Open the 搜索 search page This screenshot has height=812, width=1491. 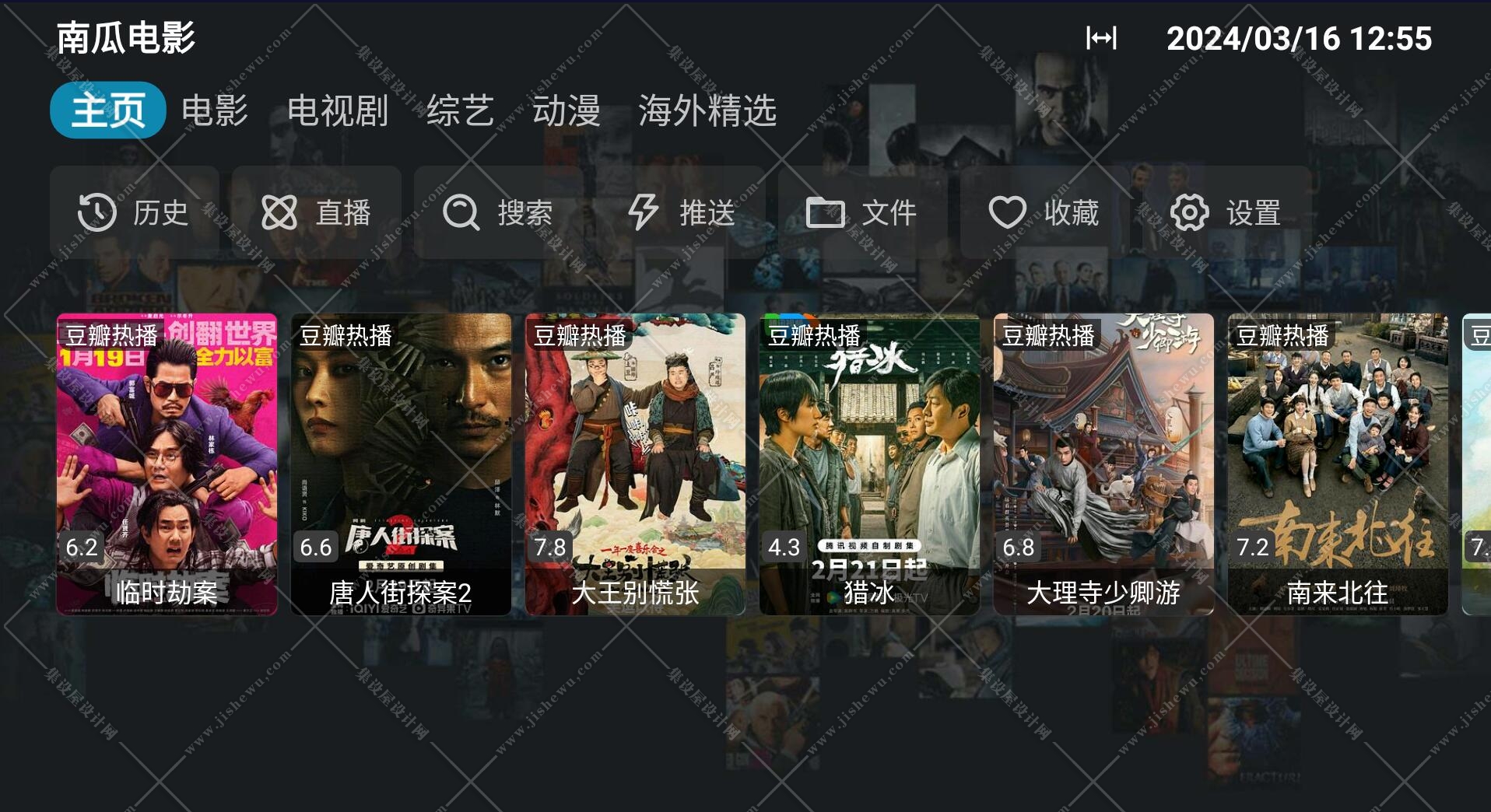tap(498, 212)
